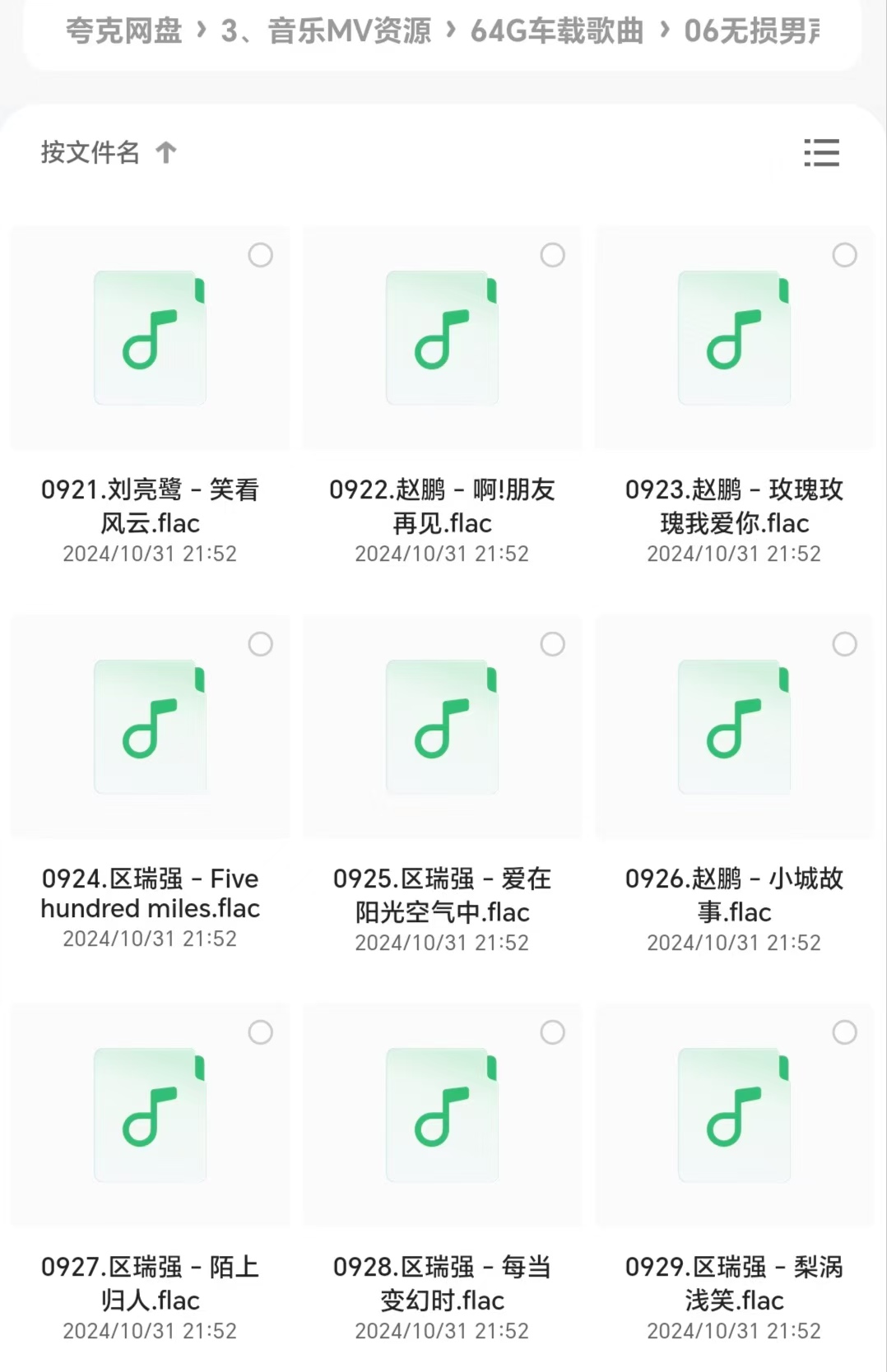Check the circle for 0925 爱在阳光空气中
The height and width of the screenshot is (1372, 887).
point(553,645)
